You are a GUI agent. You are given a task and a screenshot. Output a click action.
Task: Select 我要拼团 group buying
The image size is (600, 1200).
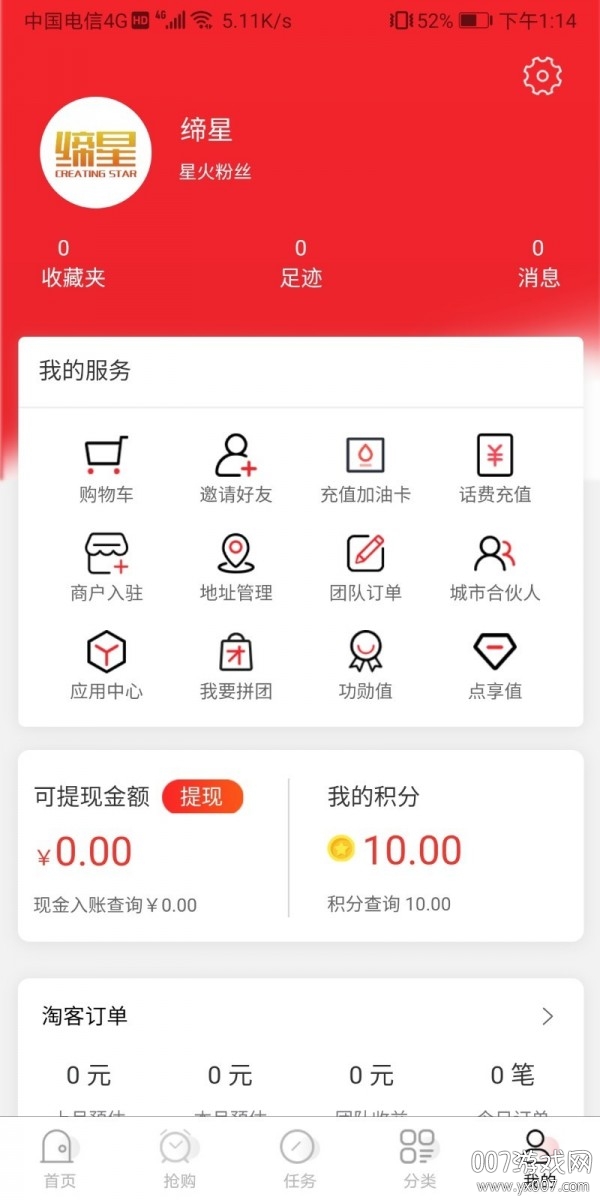click(236, 664)
